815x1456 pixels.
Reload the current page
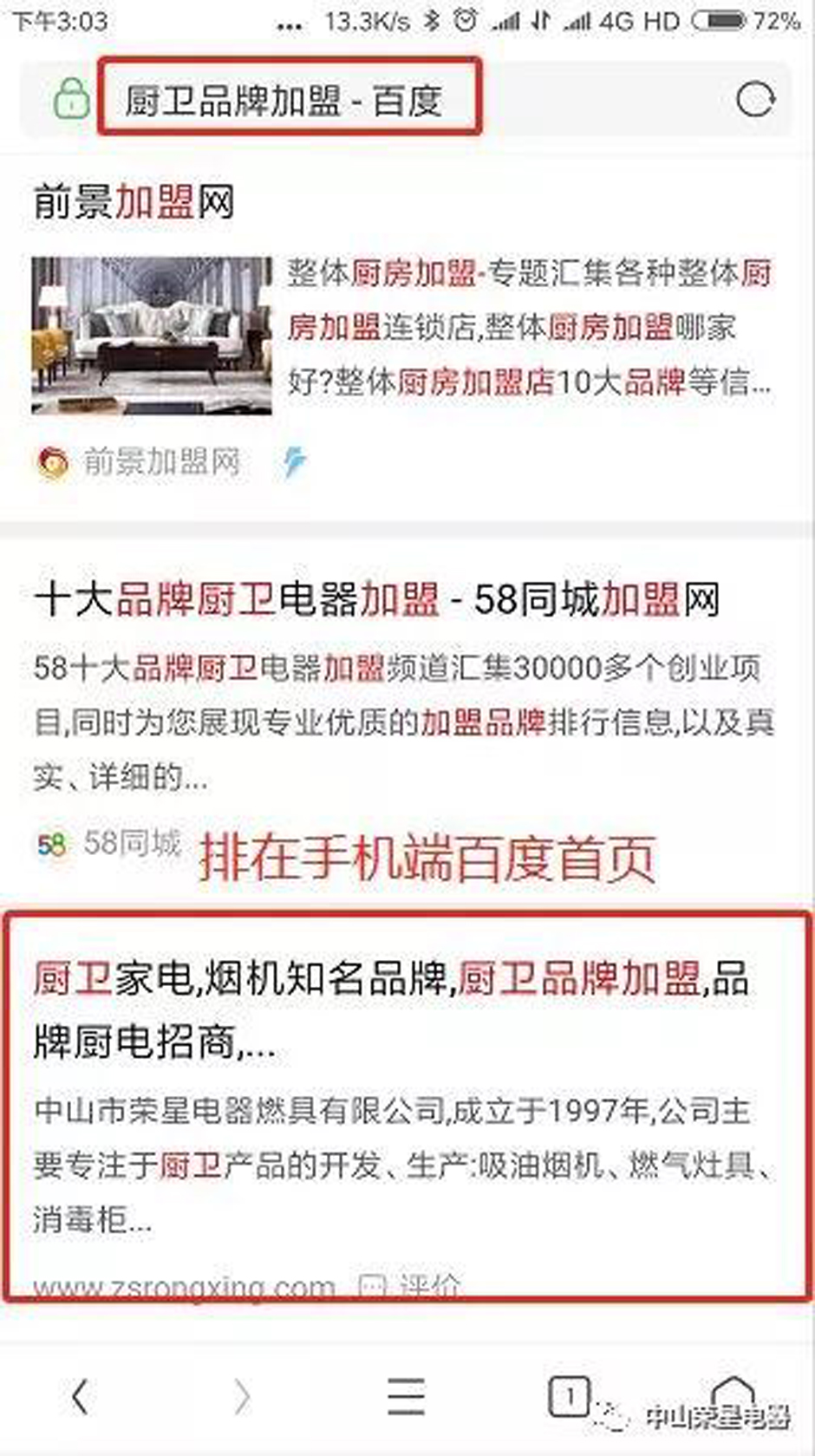coord(754,99)
